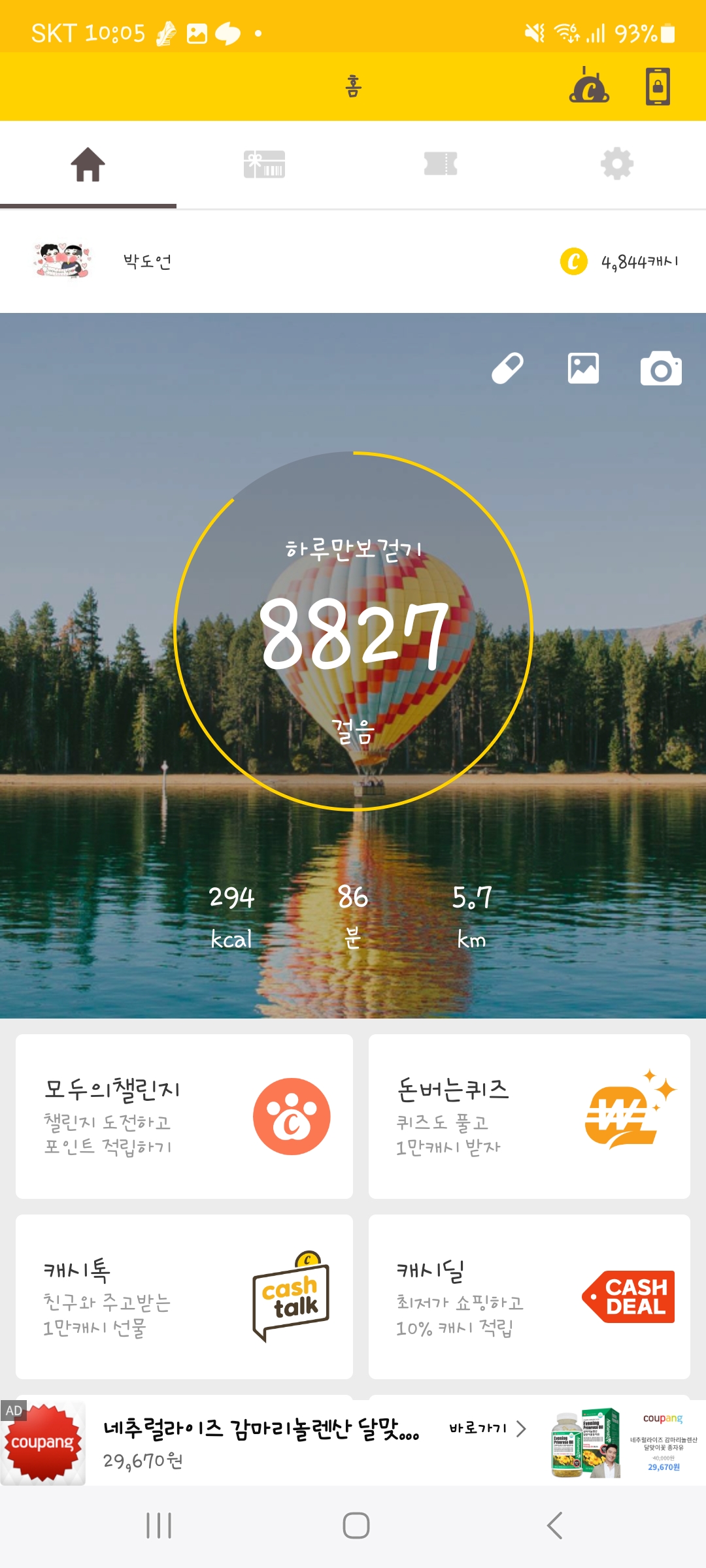Image resolution: width=706 pixels, height=1568 pixels.
Task: Open the 모두의챌린지 card
Action: [x=184, y=1116]
